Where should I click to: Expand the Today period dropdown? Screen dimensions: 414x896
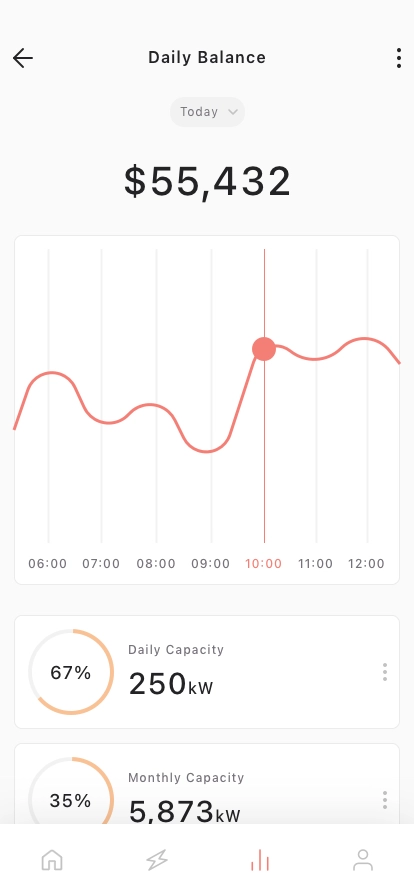[x=208, y=112]
